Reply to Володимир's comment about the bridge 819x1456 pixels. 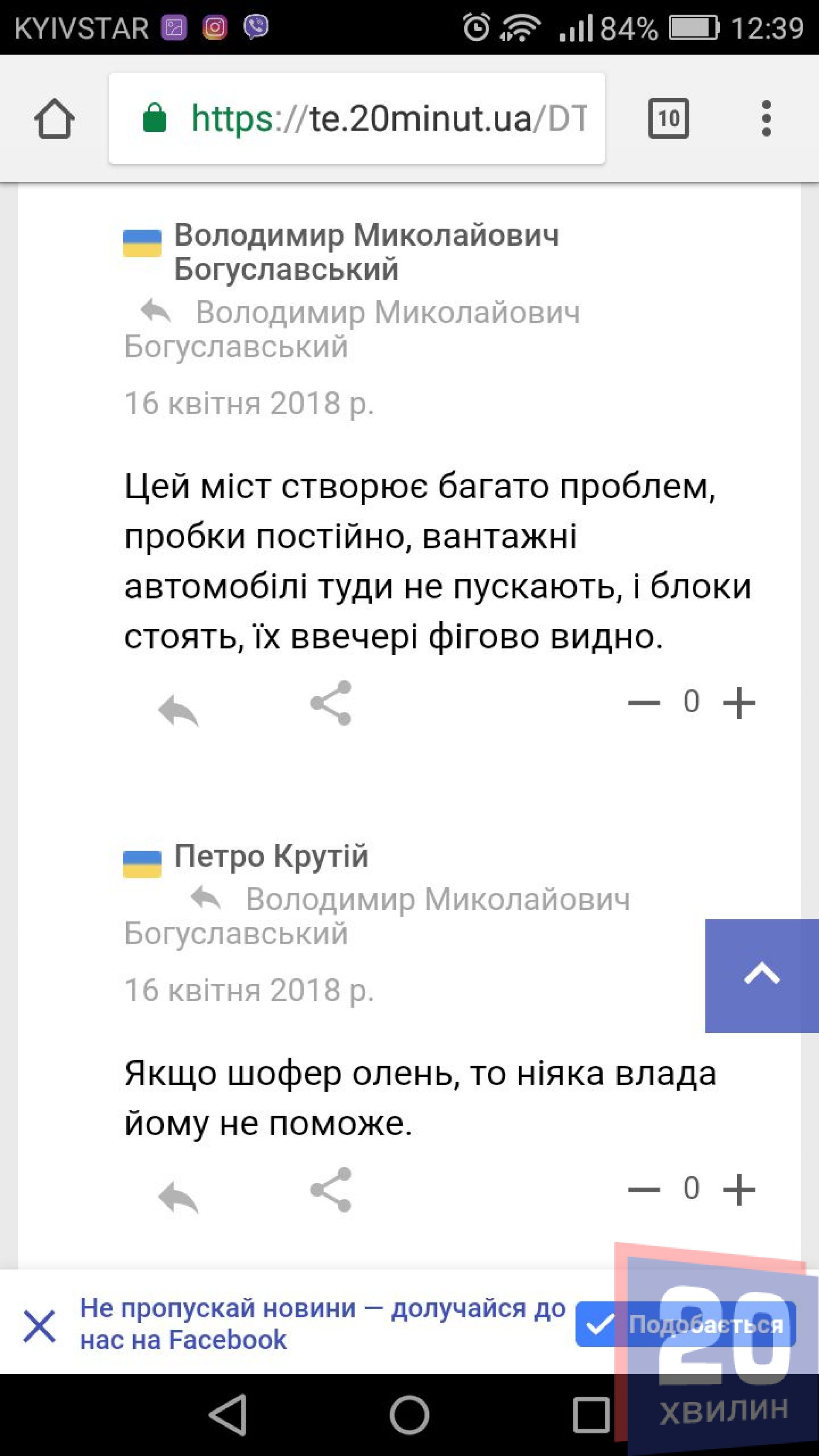click(x=178, y=710)
